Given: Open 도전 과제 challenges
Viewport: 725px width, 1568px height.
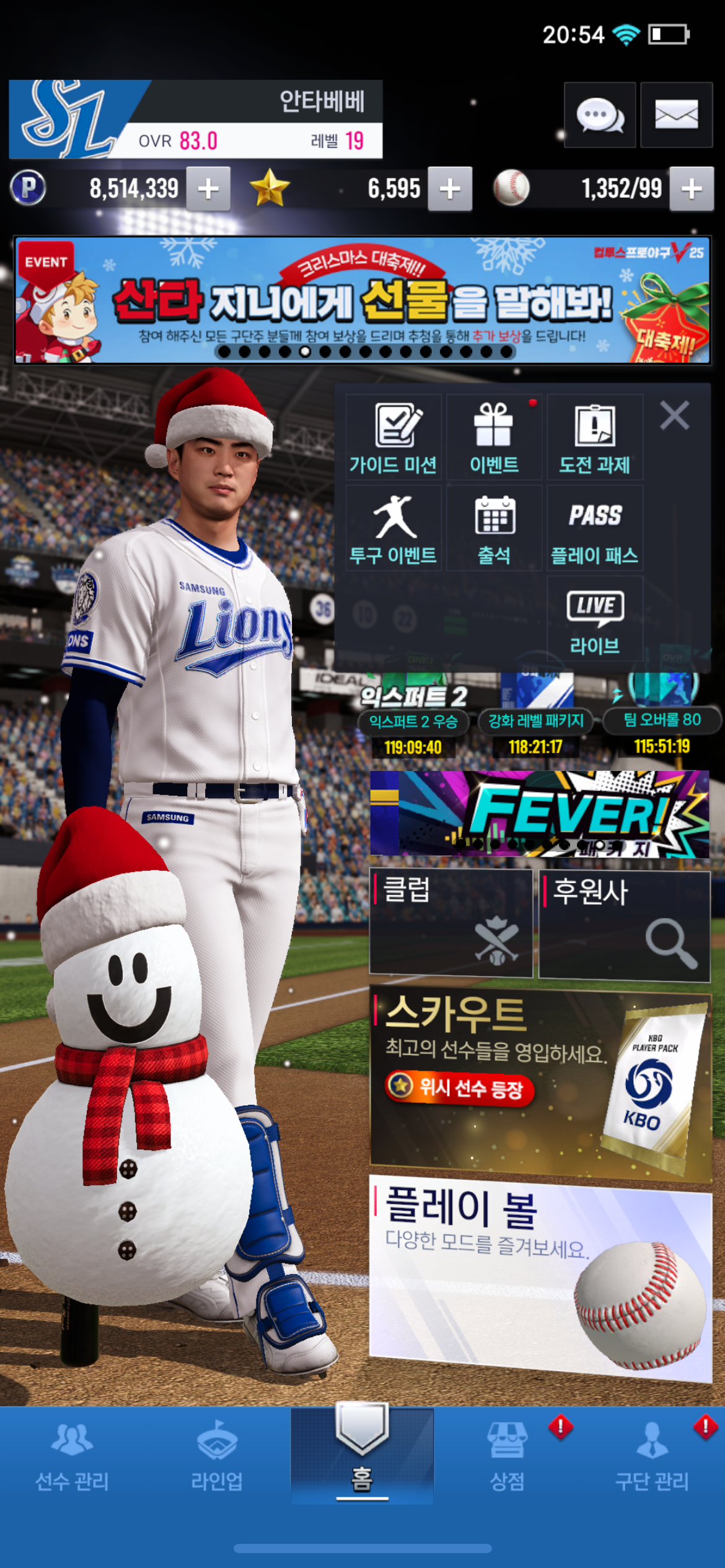Looking at the screenshot, I should 595,438.
